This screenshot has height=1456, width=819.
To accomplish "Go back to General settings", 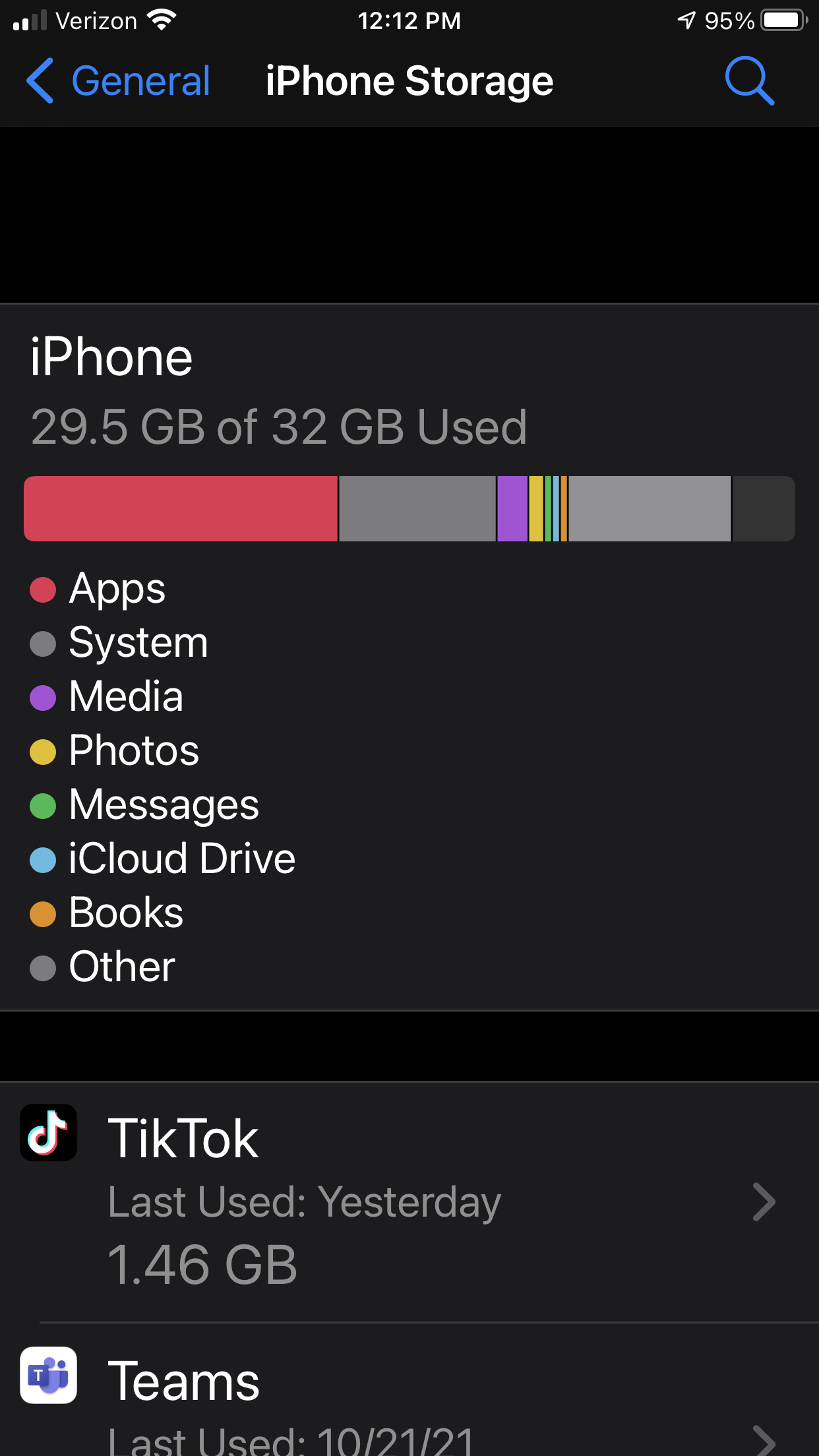I will click(x=118, y=81).
